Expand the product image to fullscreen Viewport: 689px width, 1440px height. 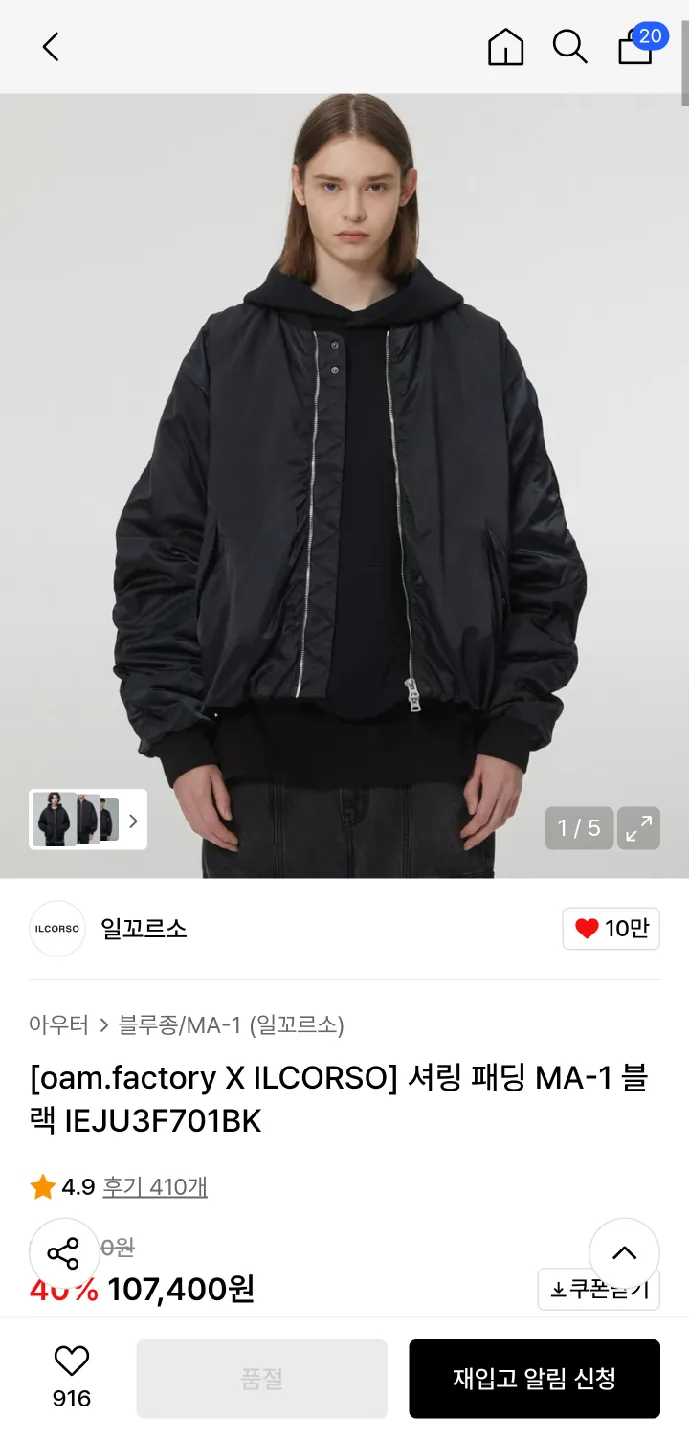click(x=638, y=828)
